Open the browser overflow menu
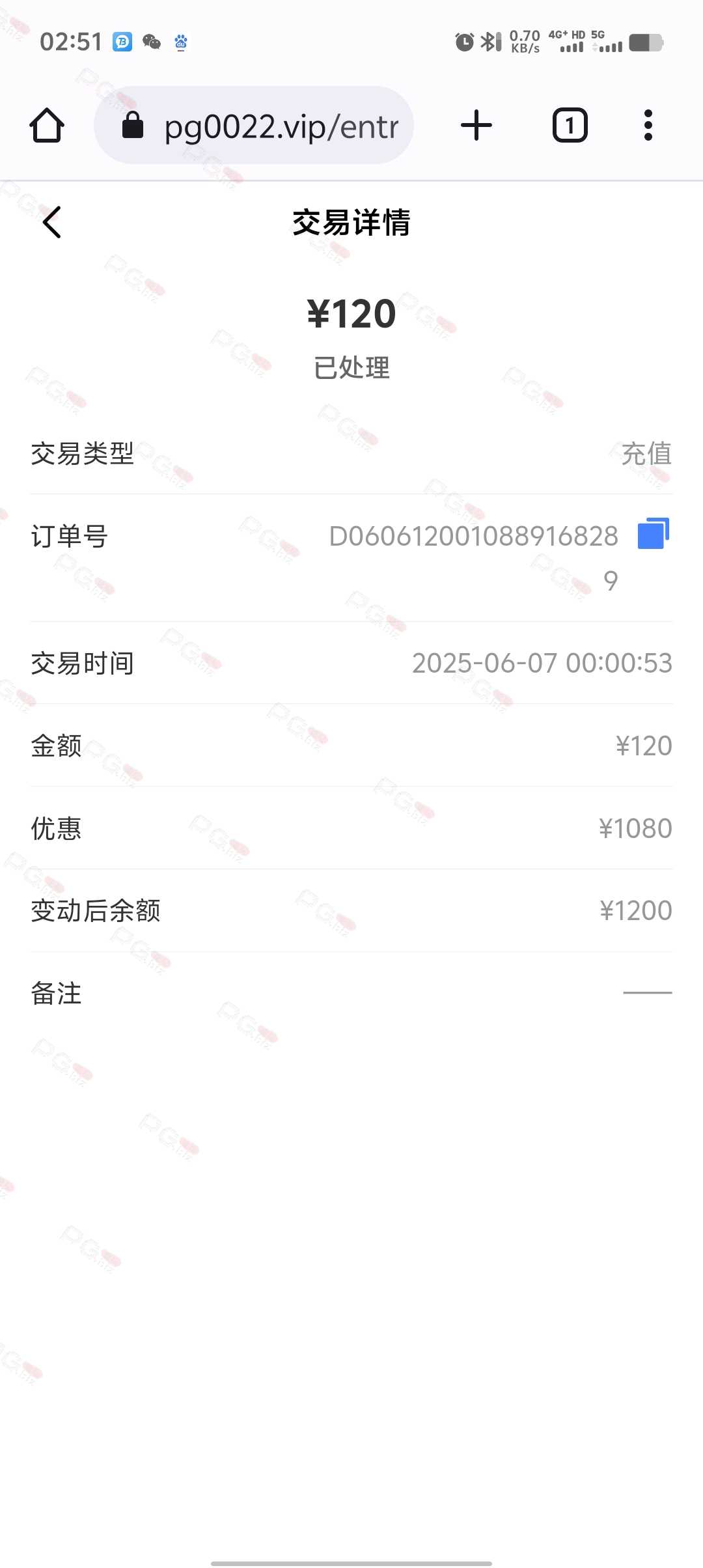The height and width of the screenshot is (1568, 703). pyautogui.click(x=648, y=125)
